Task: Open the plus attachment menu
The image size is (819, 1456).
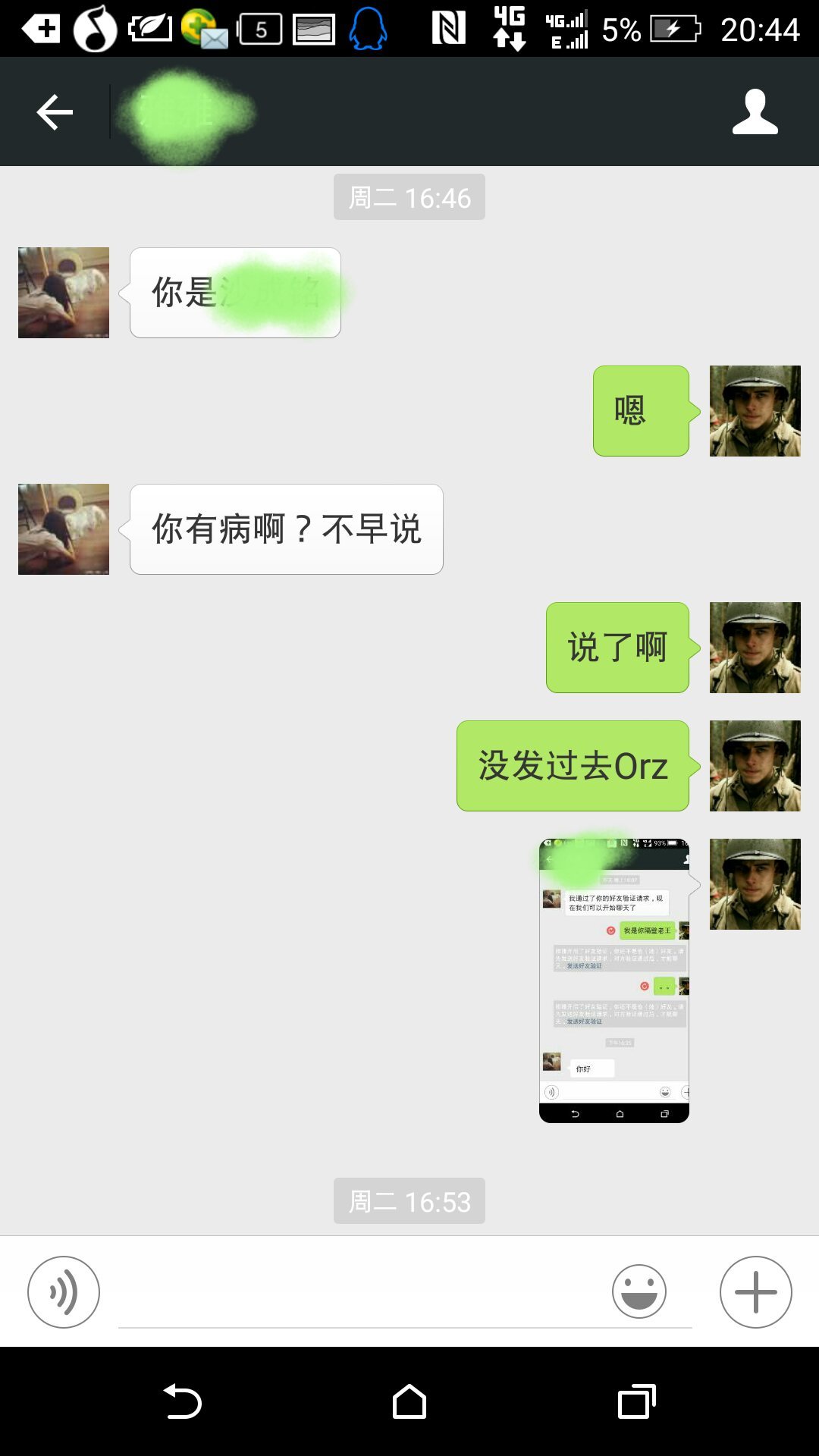Action: pos(755,1291)
